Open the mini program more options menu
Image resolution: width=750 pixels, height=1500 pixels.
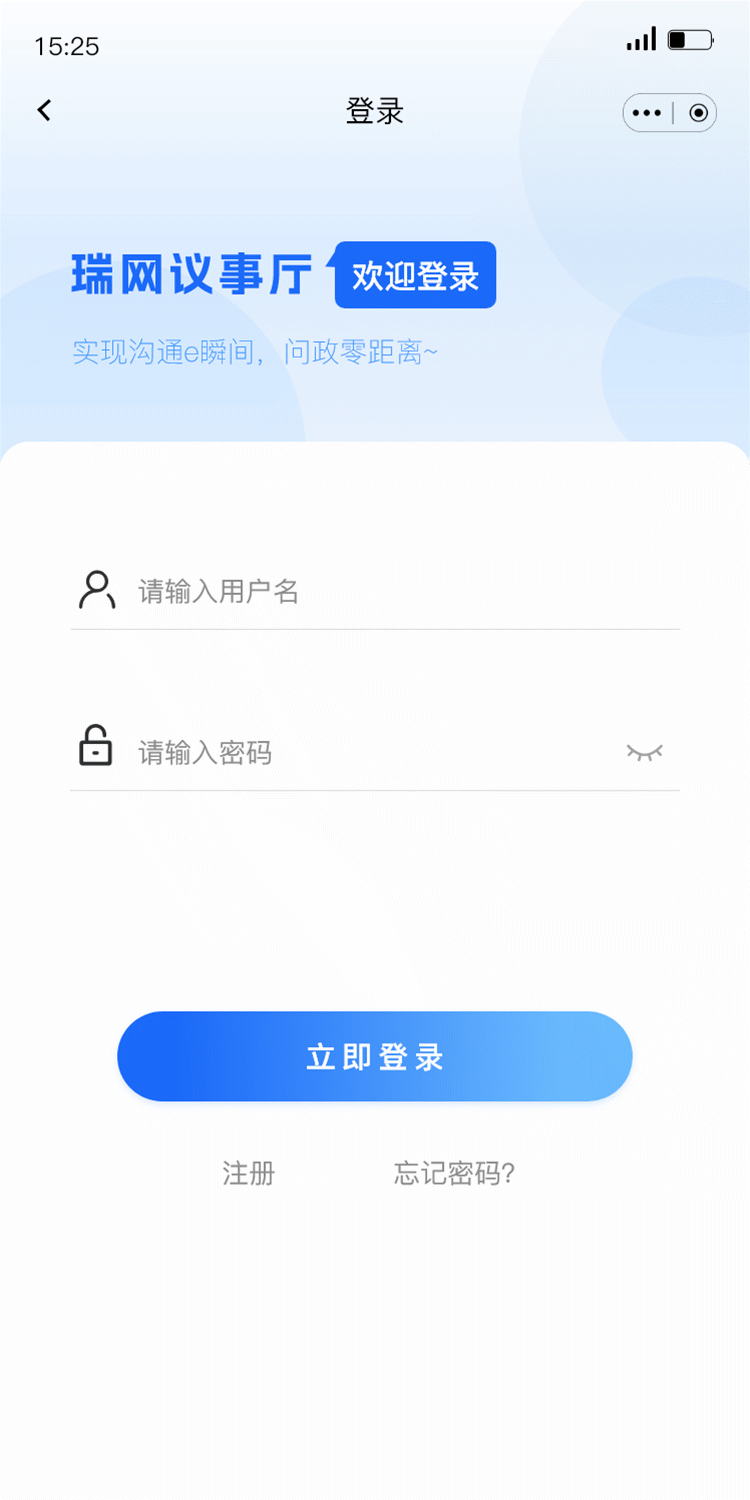click(x=647, y=113)
